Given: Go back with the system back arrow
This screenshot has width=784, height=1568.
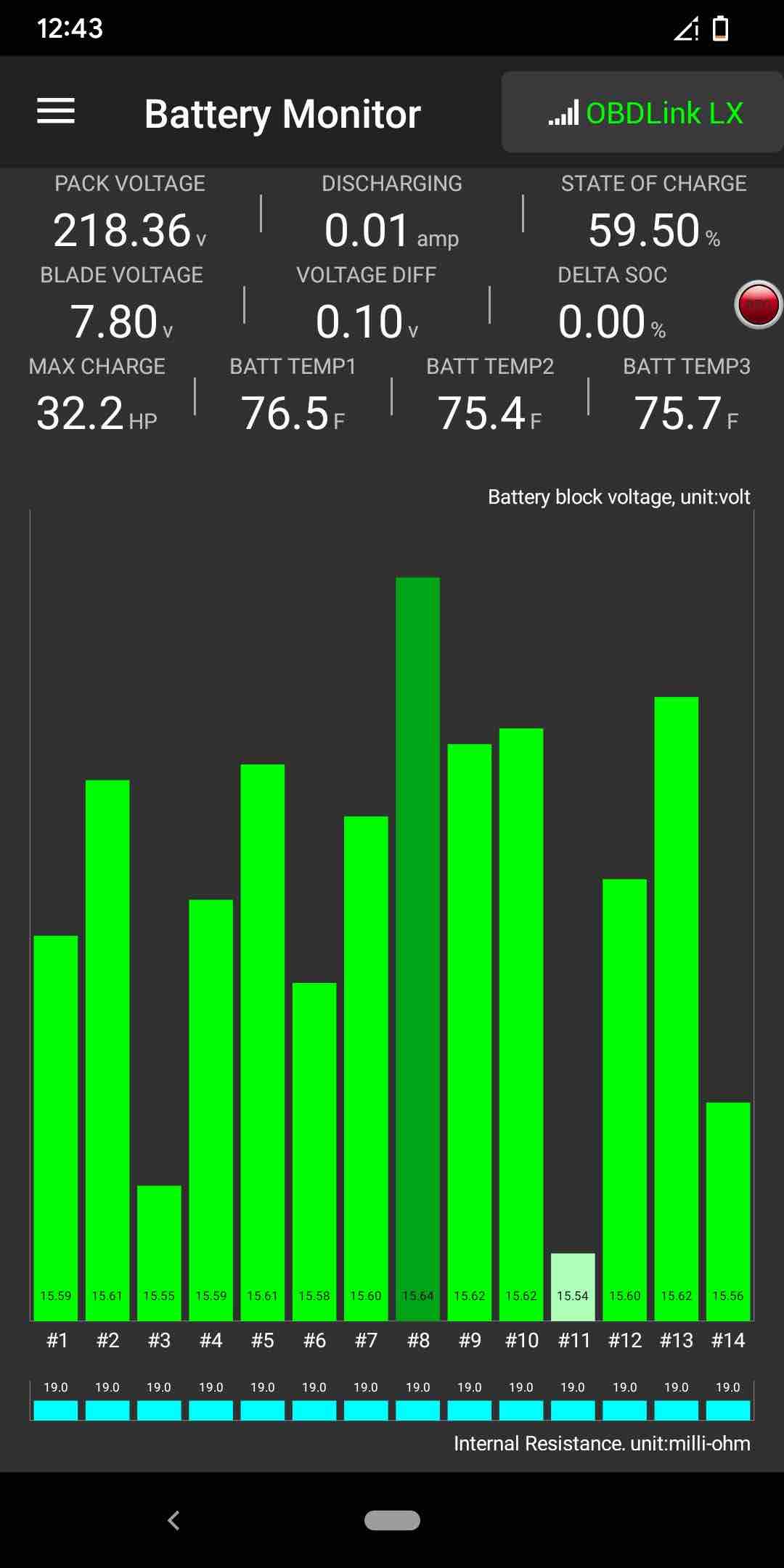Looking at the screenshot, I should coord(173,1520).
